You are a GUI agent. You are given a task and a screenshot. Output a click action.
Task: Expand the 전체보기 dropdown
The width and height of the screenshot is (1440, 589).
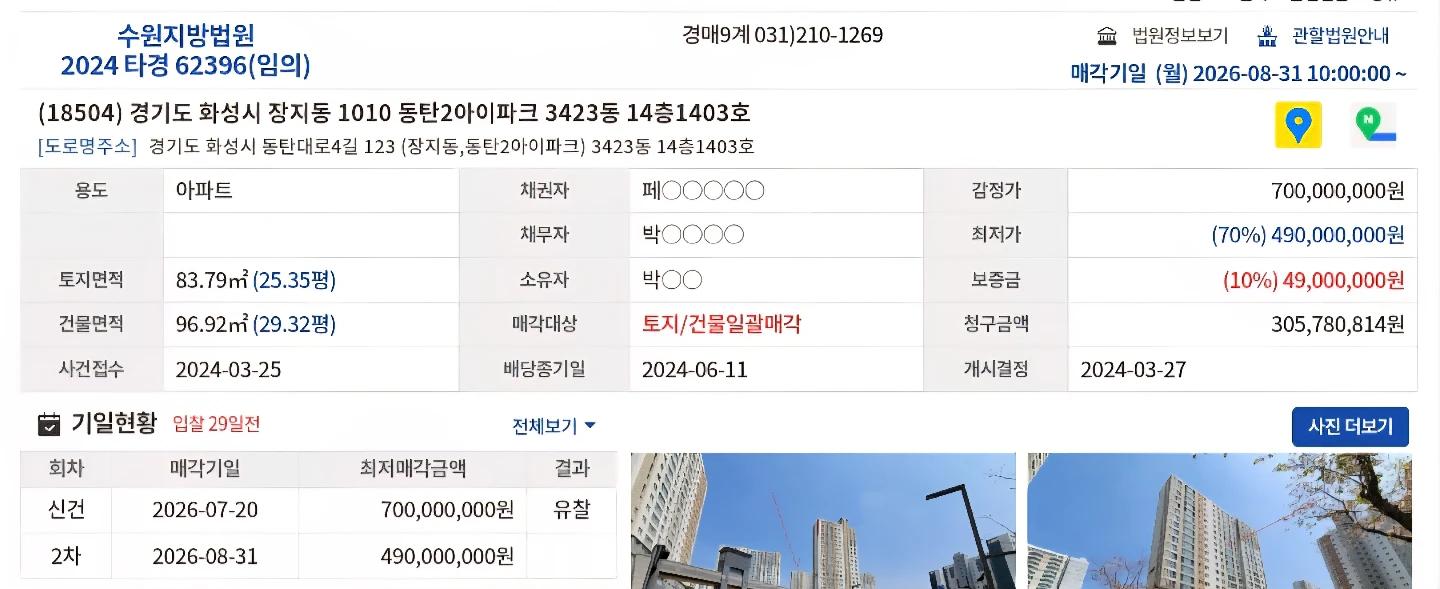click(554, 426)
